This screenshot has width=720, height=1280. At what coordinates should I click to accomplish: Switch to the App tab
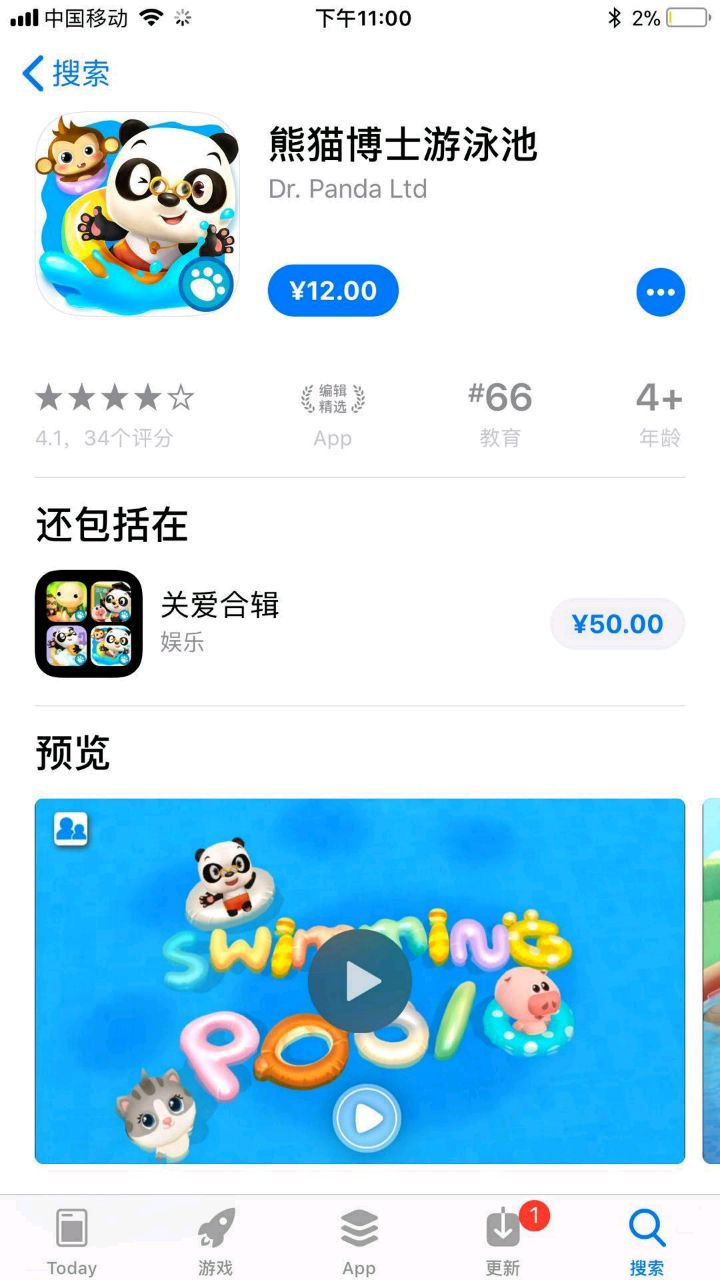click(359, 1240)
